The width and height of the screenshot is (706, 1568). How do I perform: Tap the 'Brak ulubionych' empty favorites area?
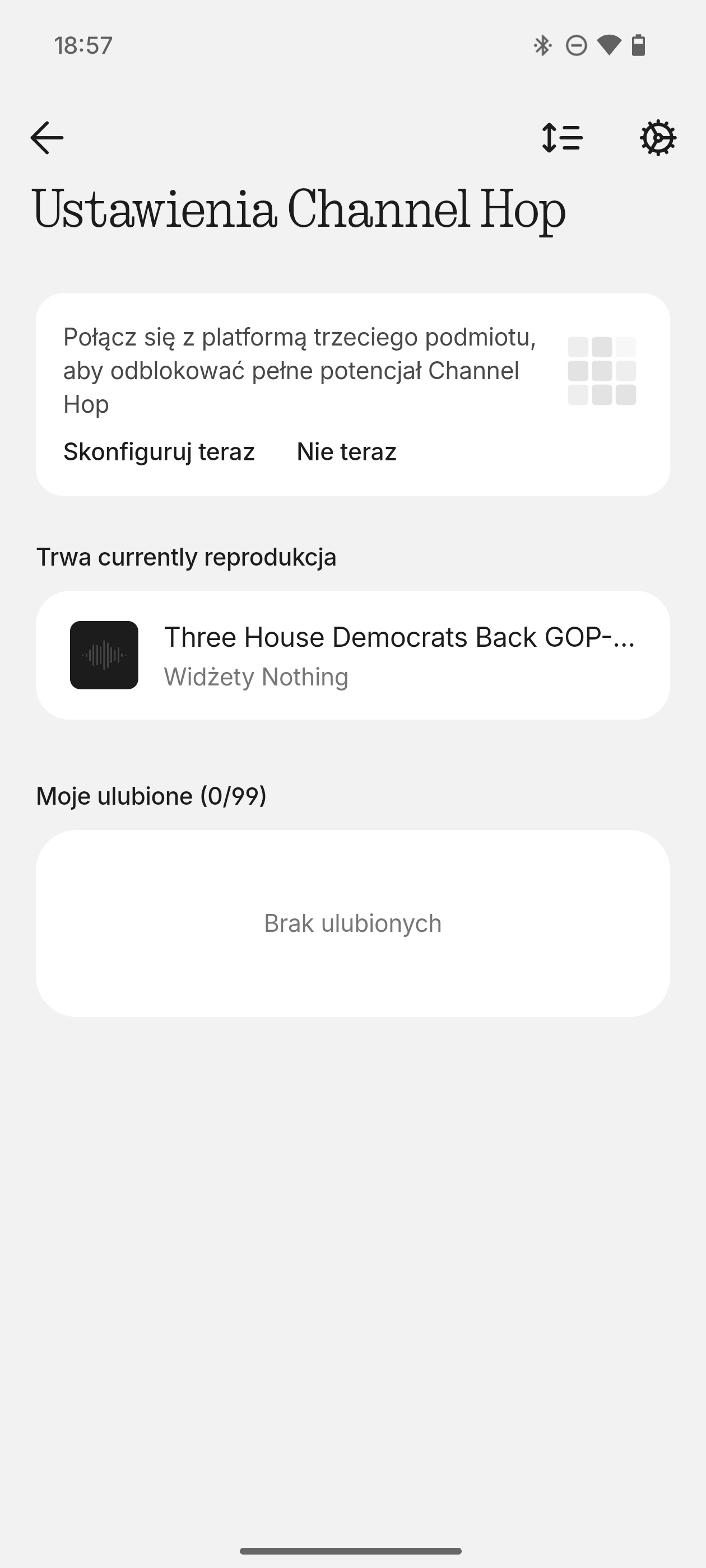[x=352, y=923]
